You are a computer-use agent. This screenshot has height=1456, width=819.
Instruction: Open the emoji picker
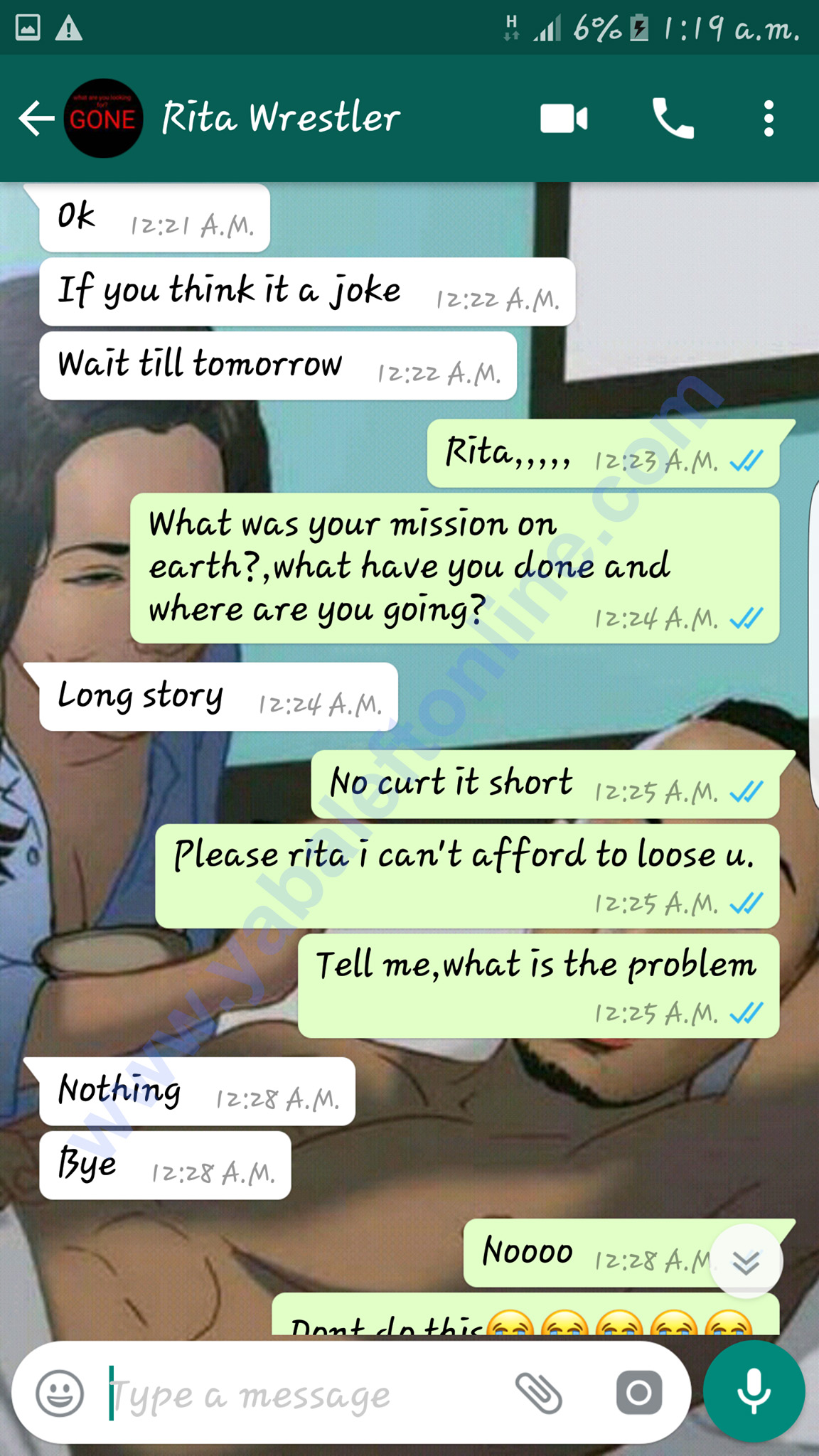60,1393
